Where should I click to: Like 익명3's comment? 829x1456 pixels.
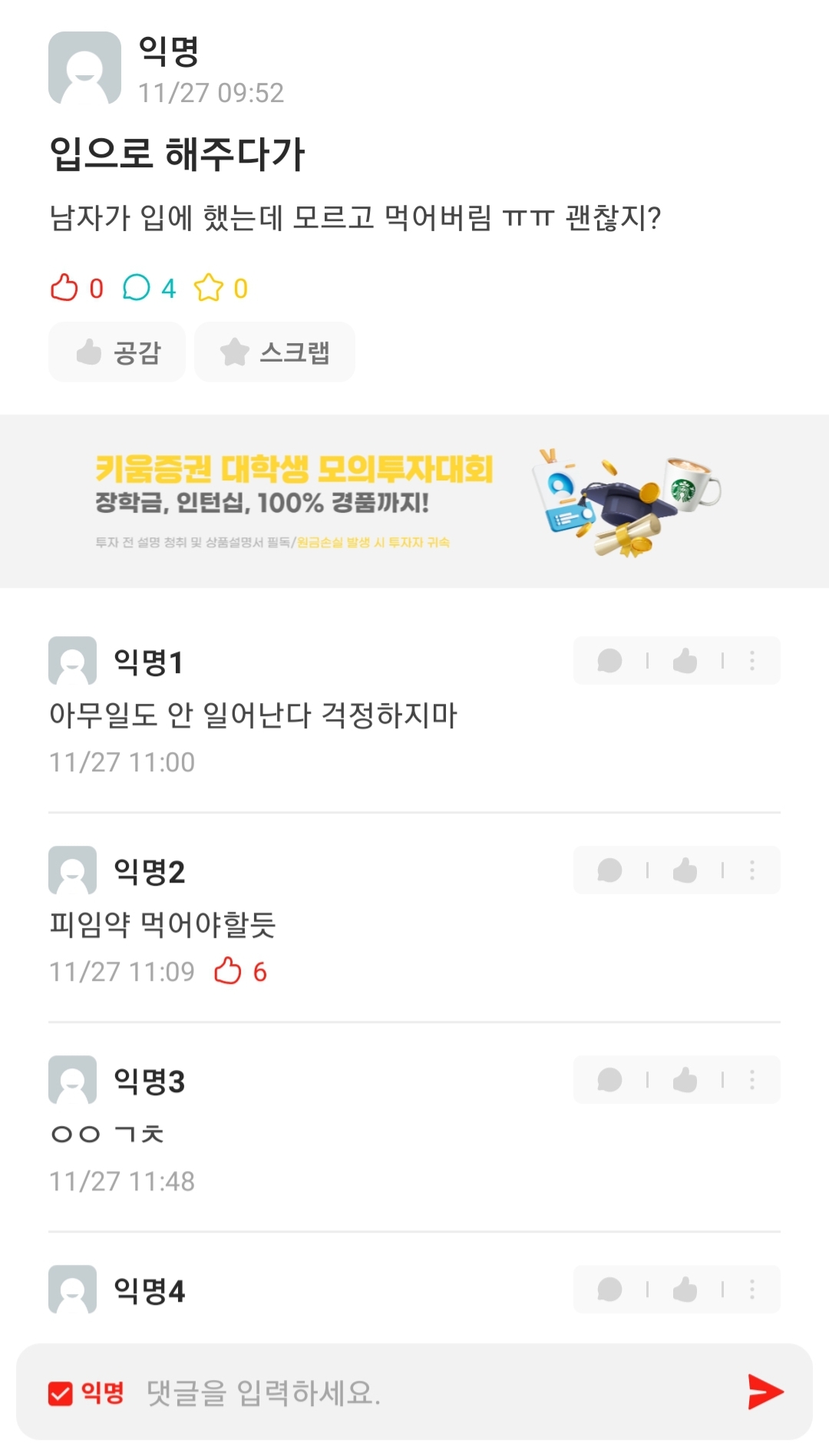[x=685, y=1080]
